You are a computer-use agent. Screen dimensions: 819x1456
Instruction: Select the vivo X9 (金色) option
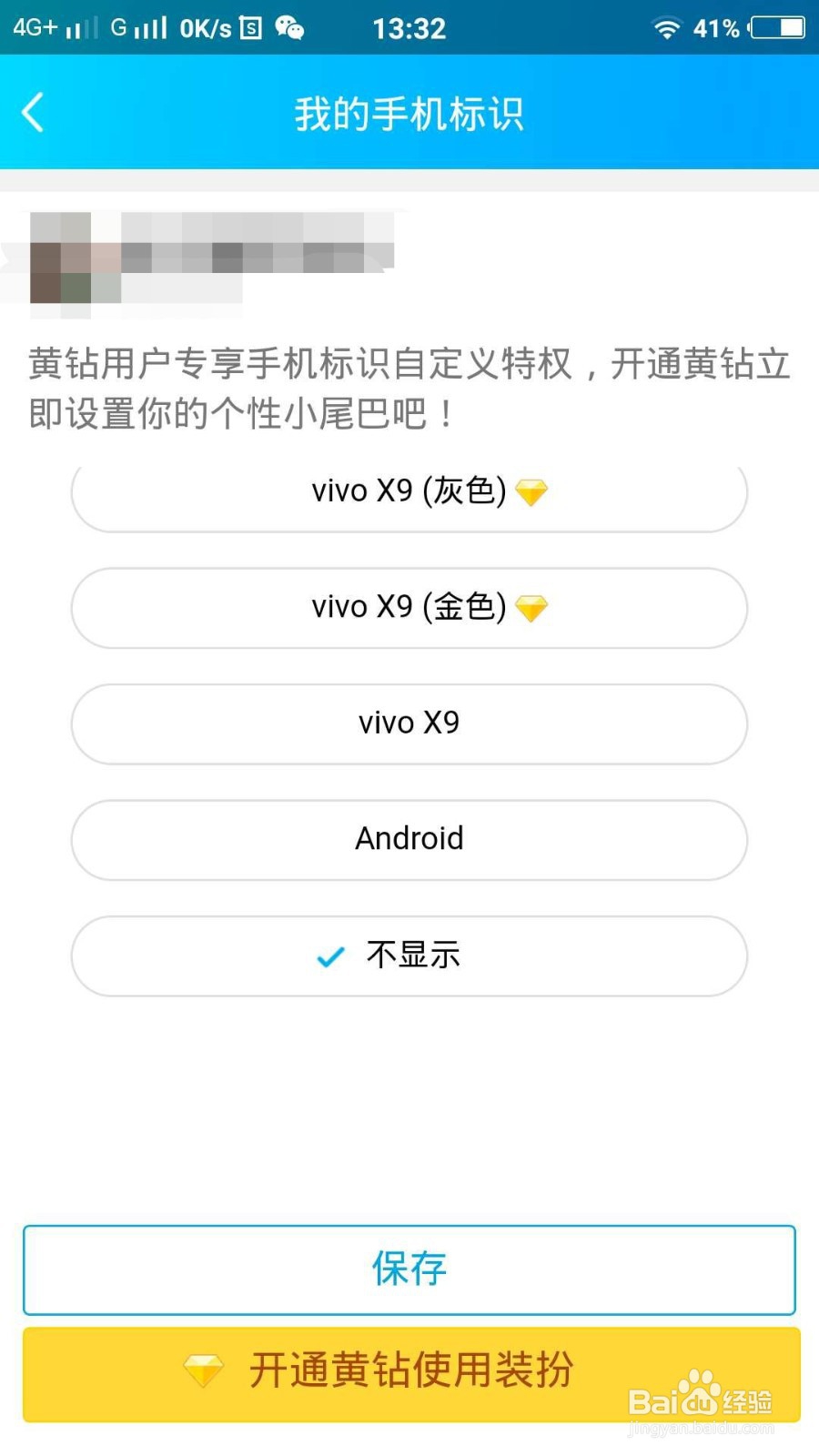(x=409, y=608)
